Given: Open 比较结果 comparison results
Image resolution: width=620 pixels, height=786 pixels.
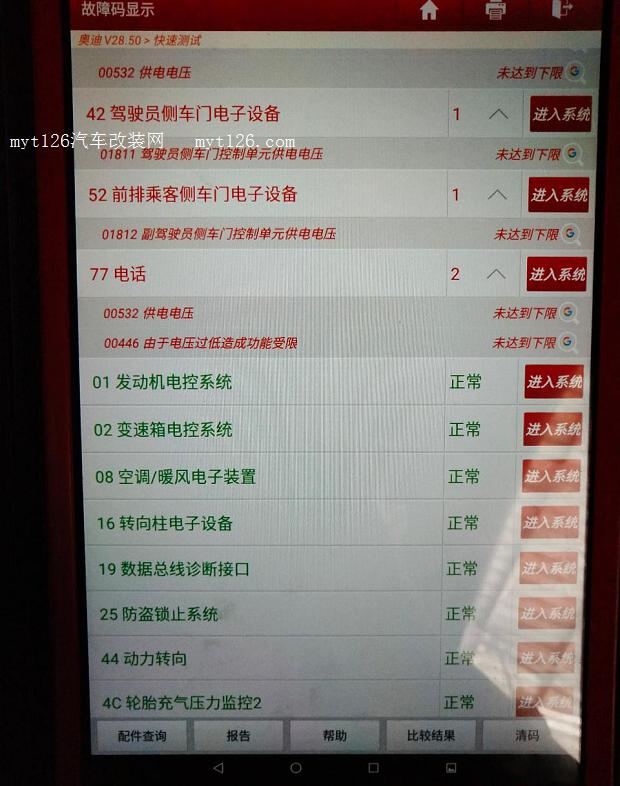Looking at the screenshot, I should 431,736.
